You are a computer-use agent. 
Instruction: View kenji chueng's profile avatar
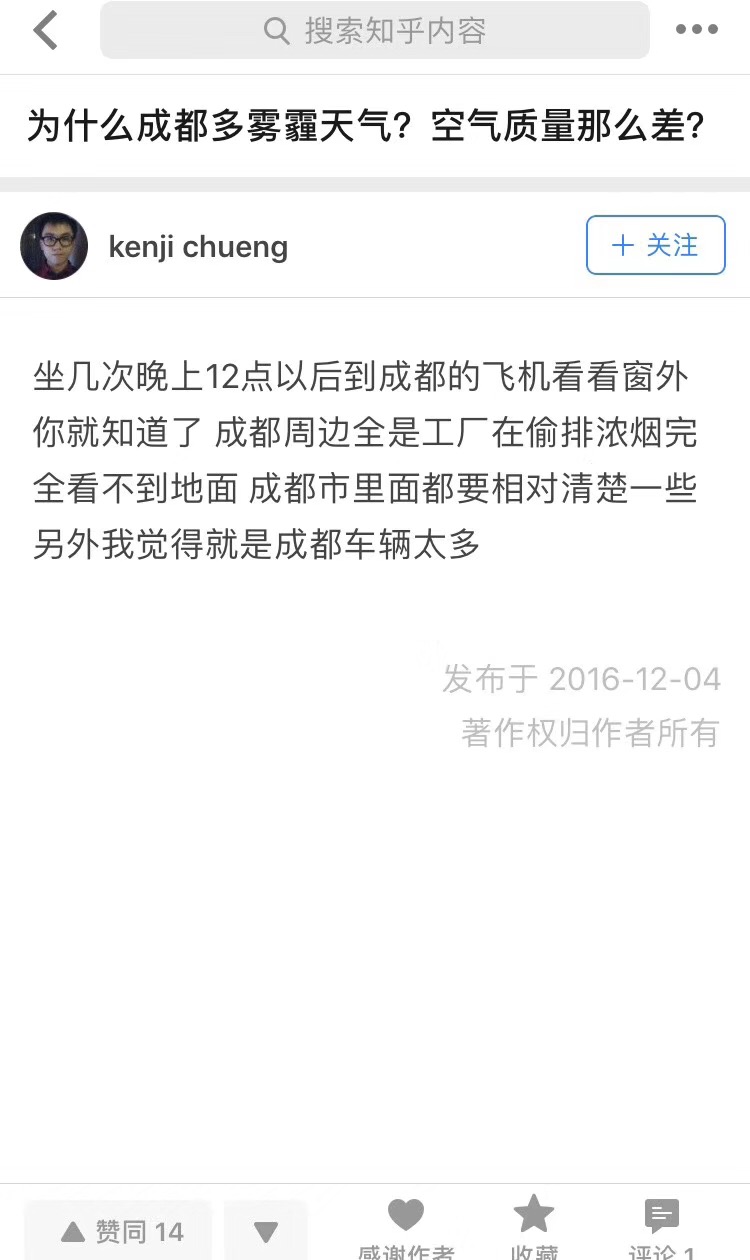(x=54, y=246)
